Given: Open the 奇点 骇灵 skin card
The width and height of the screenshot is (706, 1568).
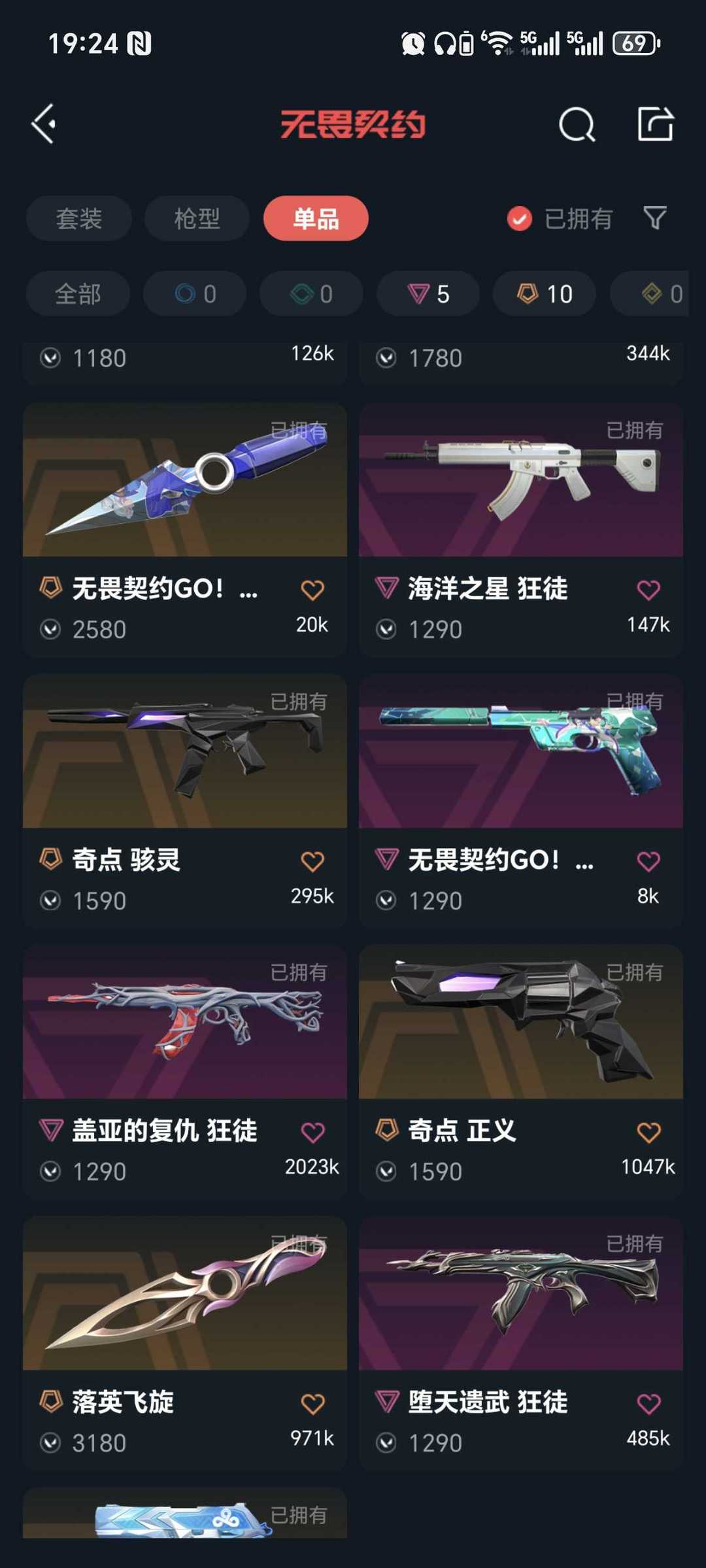Looking at the screenshot, I should point(185,800).
